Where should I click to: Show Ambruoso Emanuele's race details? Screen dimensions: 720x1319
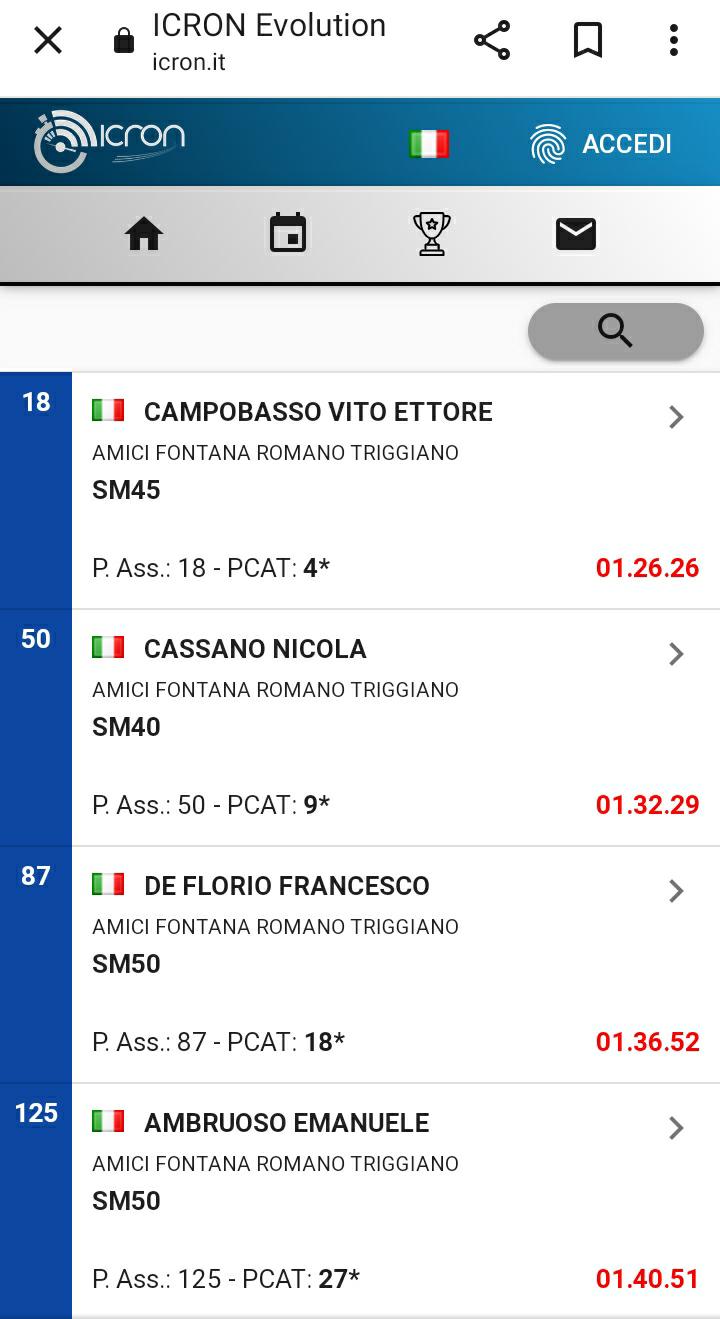pyautogui.click(x=396, y=1201)
